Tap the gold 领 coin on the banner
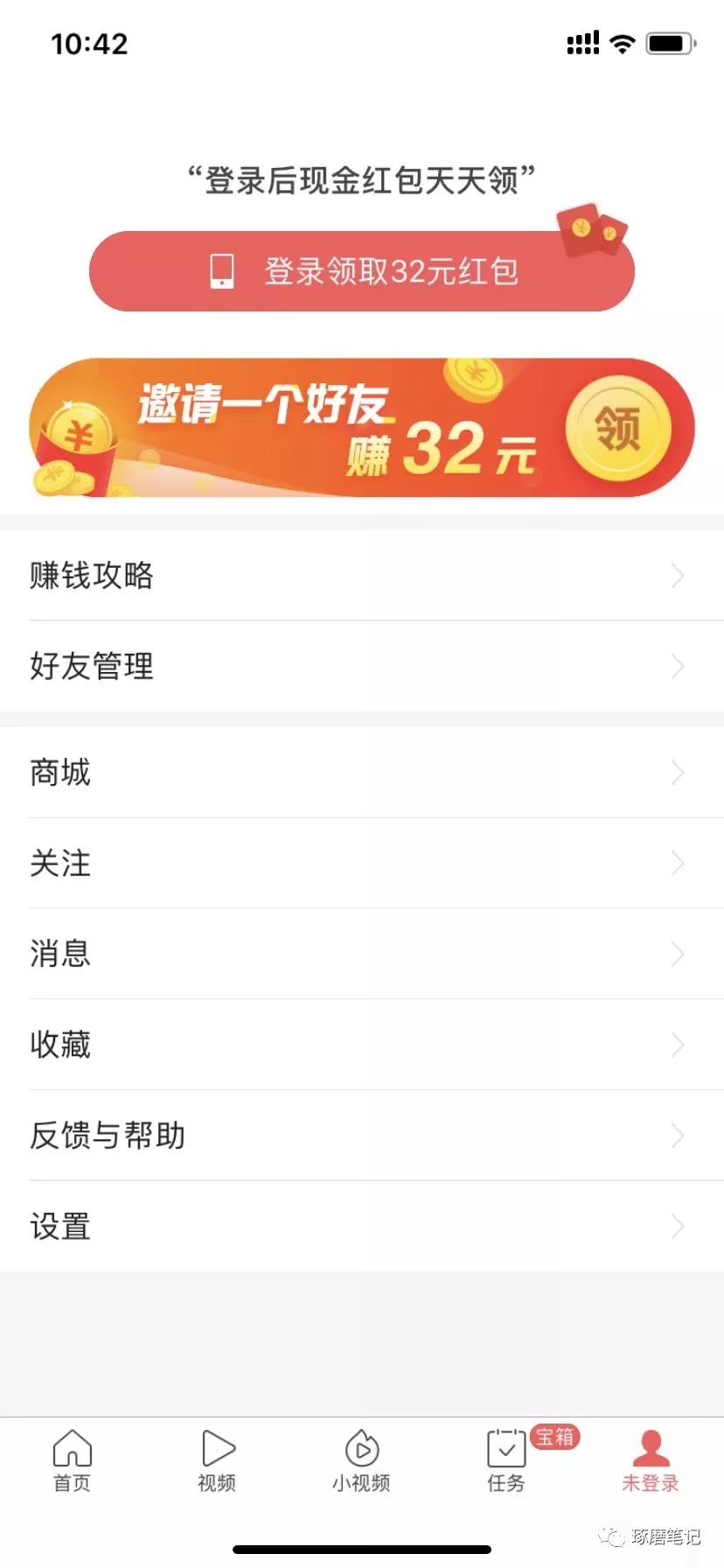 tap(618, 426)
